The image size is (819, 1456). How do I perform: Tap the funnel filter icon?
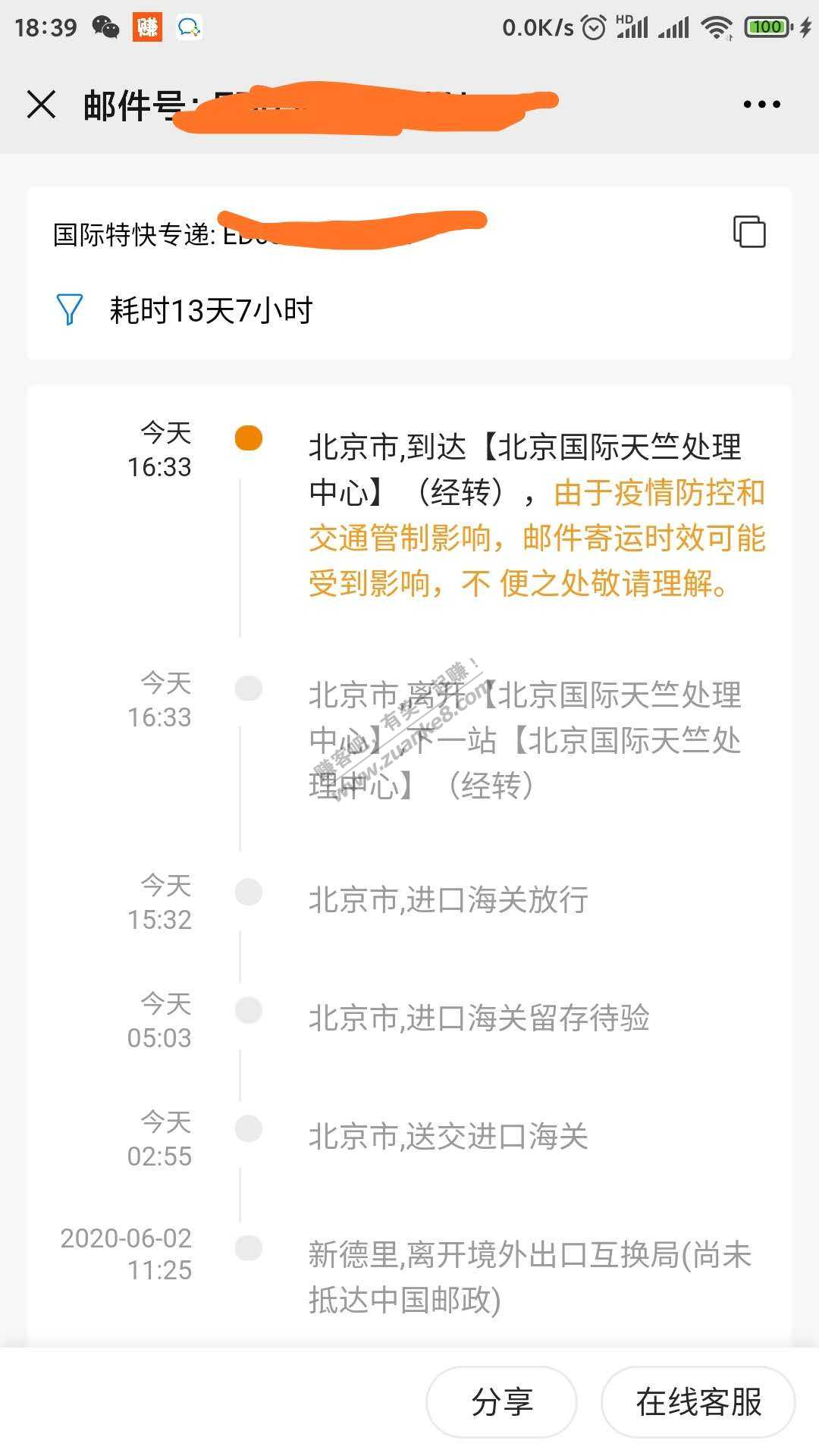tap(70, 310)
